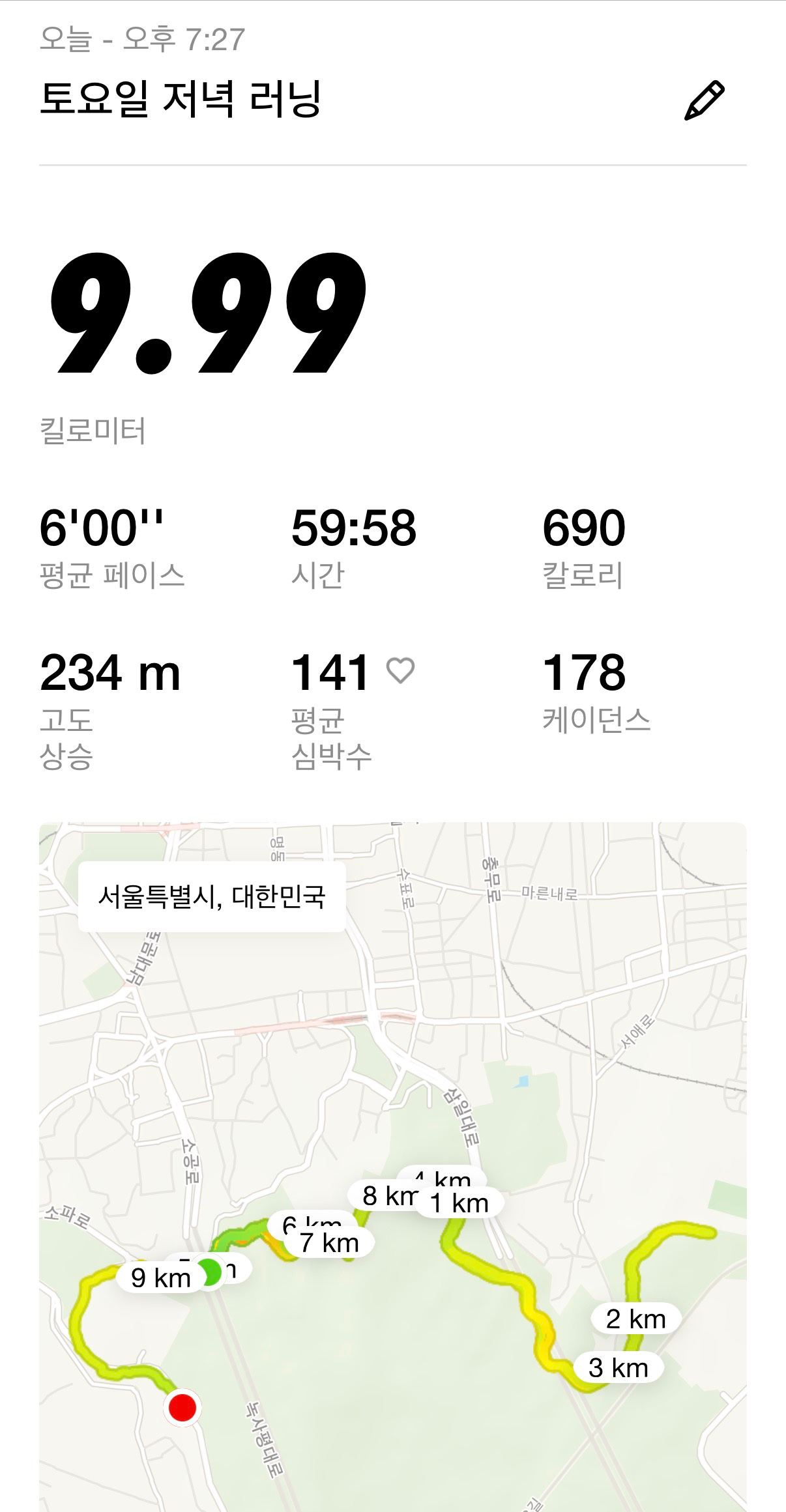Expand the 6 km split callout
Image resolution: width=786 pixels, height=1512 pixels.
[x=312, y=1223]
